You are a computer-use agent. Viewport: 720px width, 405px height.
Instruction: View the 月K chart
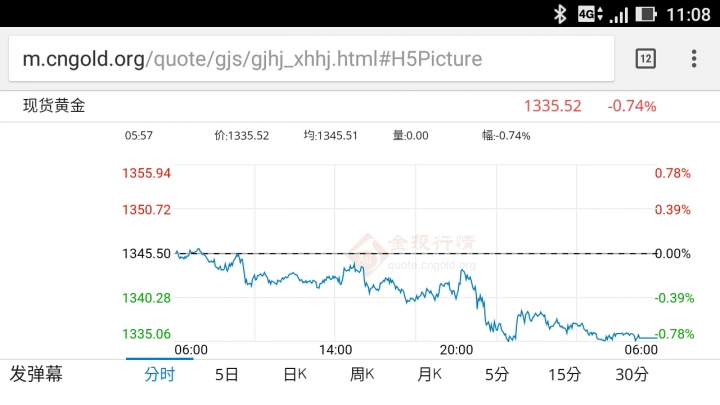[429, 375]
